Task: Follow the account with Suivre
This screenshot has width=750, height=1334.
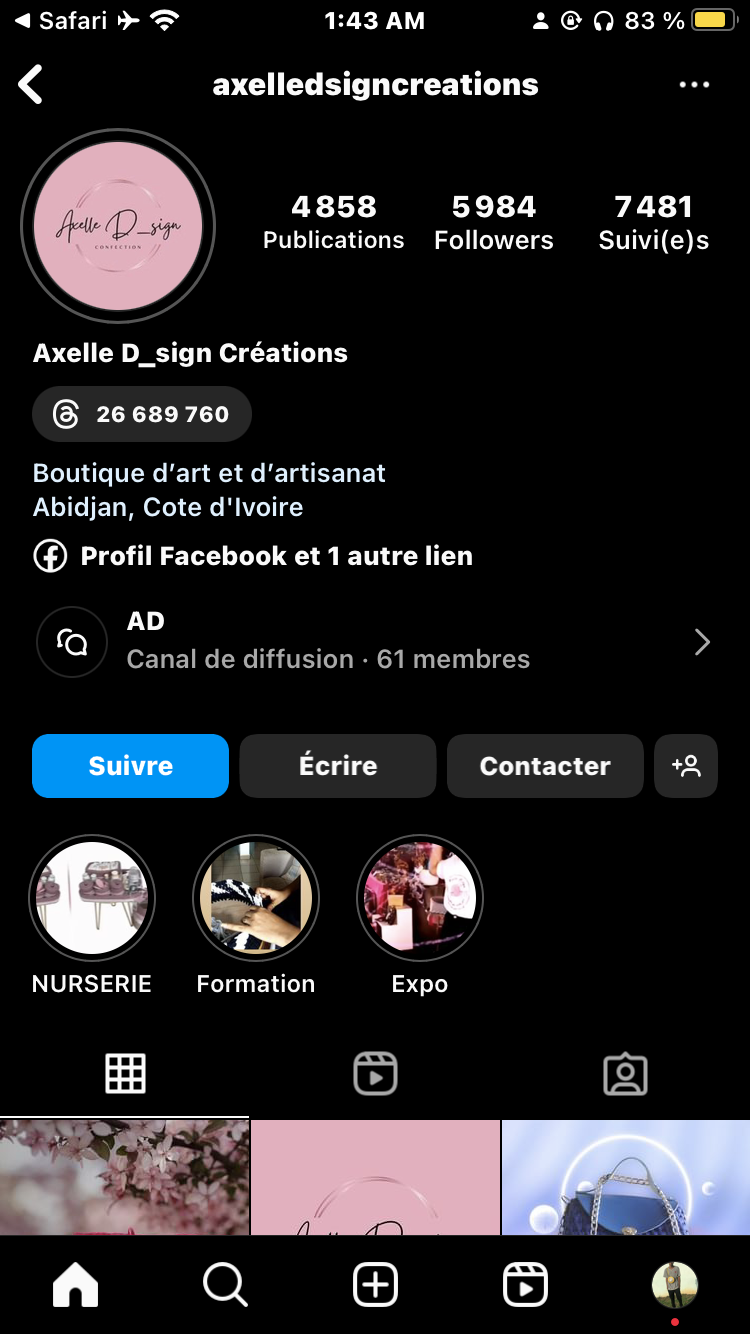Action: (x=130, y=766)
